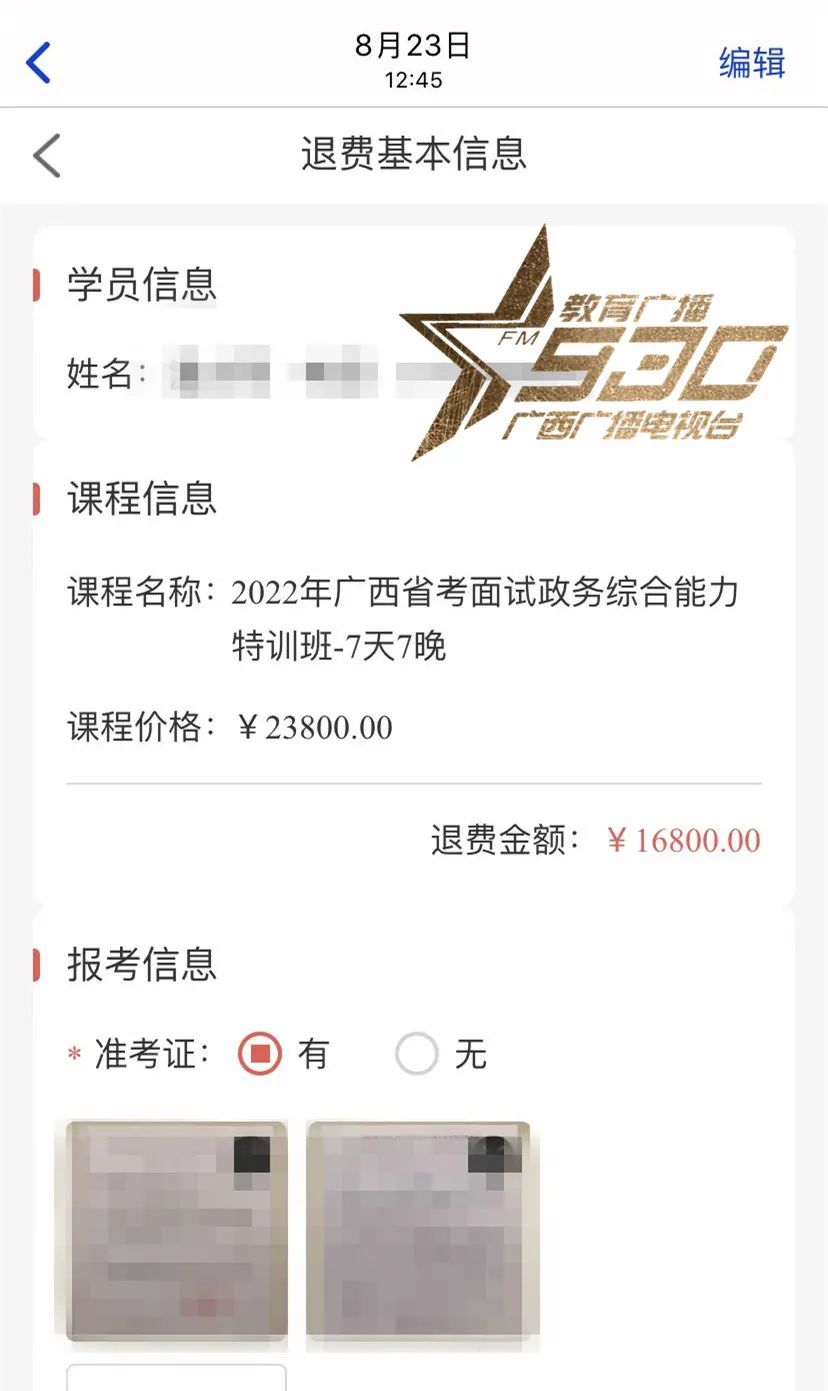
Task: Tap the red asterisk before 准考证
Action: (x=73, y=1053)
